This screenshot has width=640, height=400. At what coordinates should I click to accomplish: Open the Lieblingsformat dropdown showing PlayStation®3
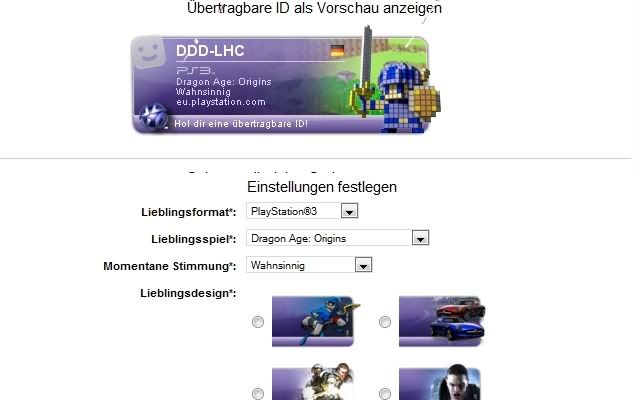[349, 212]
